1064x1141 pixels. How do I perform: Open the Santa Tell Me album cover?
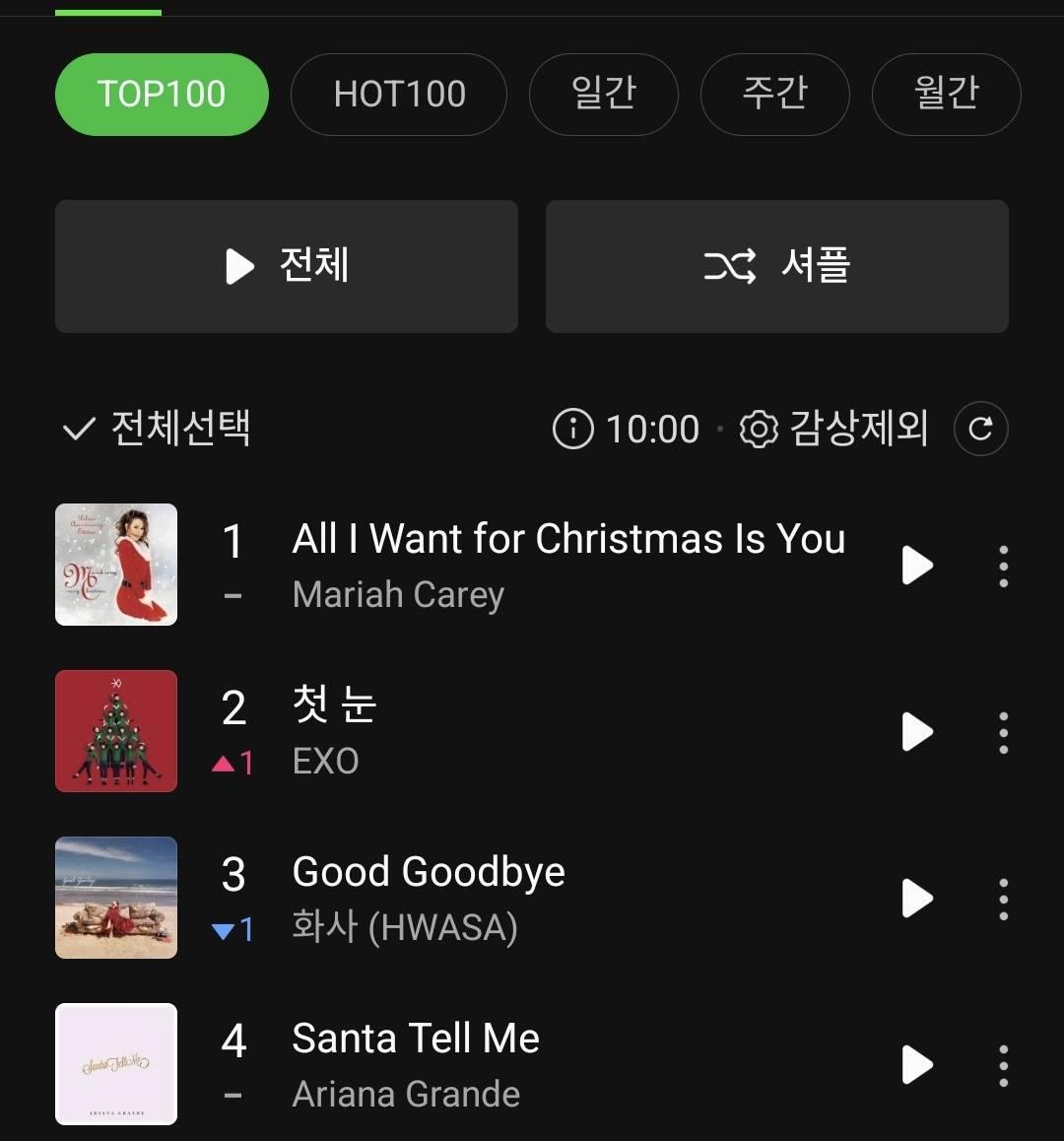(x=116, y=1064)
